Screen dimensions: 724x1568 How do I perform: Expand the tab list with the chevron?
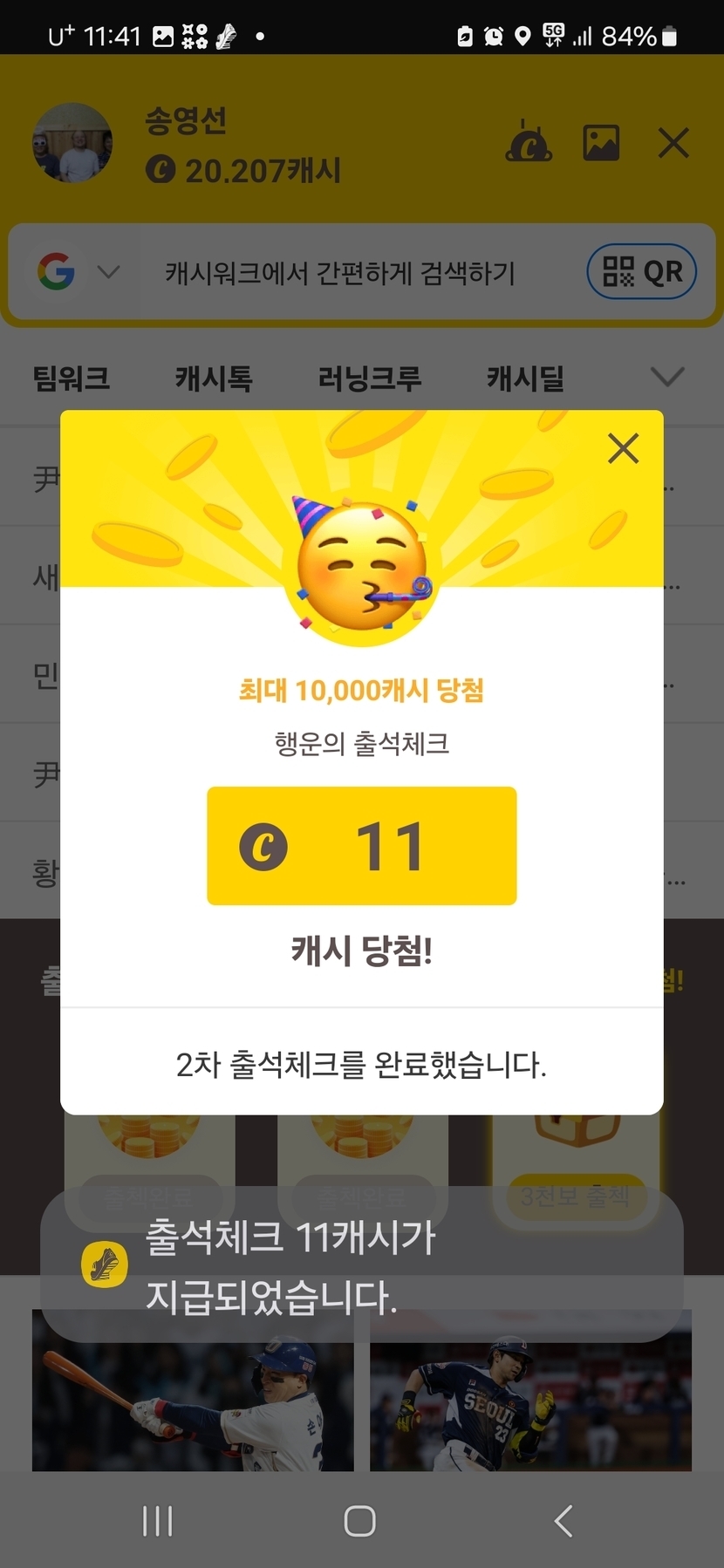[667, 377]
